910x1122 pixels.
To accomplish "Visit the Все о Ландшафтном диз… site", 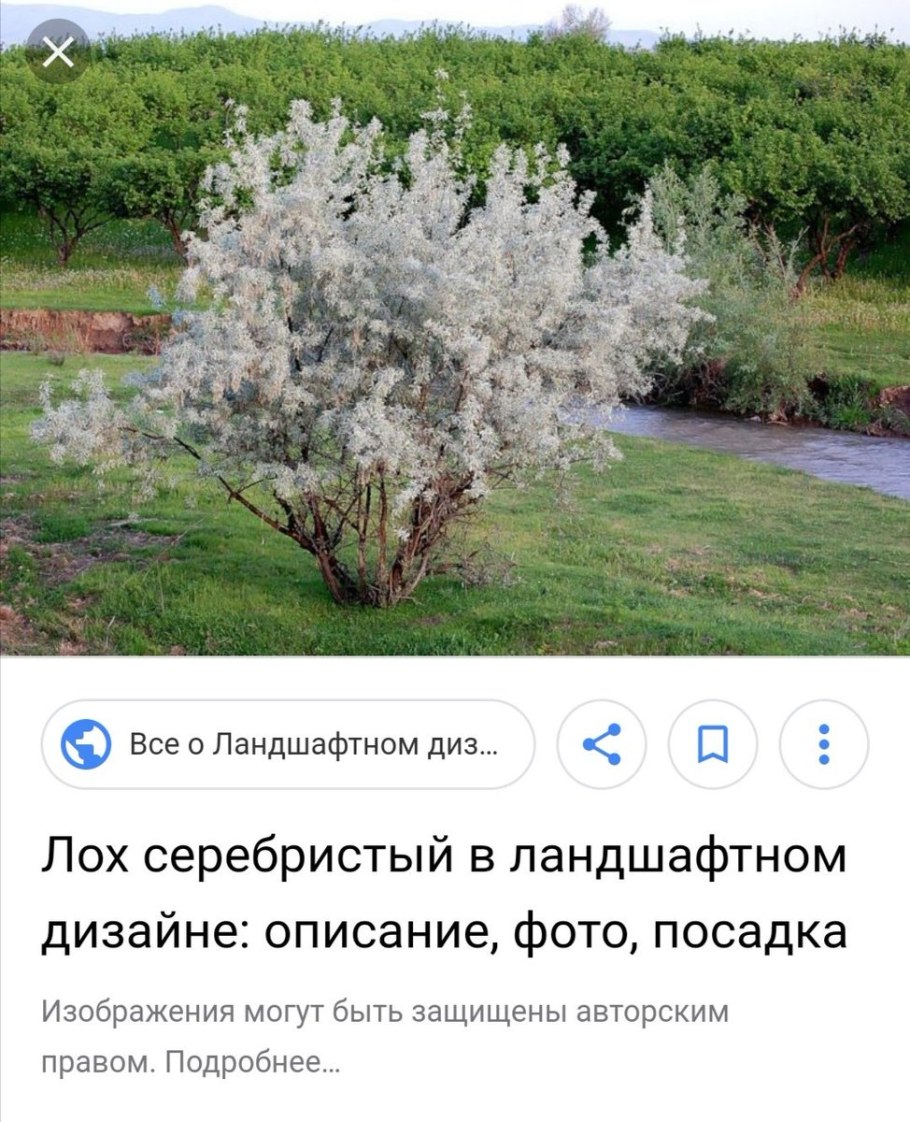I will coord(288,745).
